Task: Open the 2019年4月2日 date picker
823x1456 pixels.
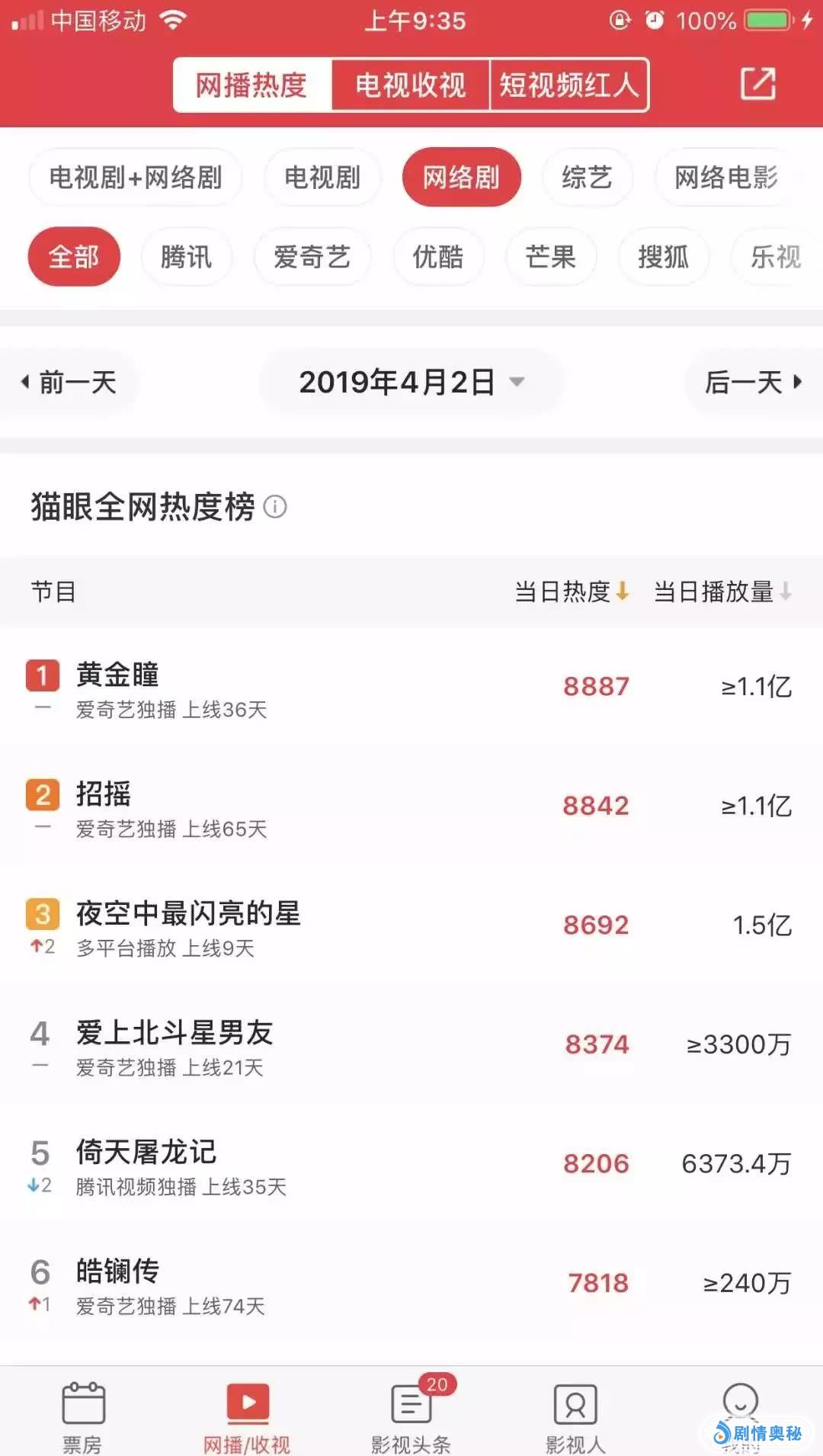Action: (x=411, y=382)
